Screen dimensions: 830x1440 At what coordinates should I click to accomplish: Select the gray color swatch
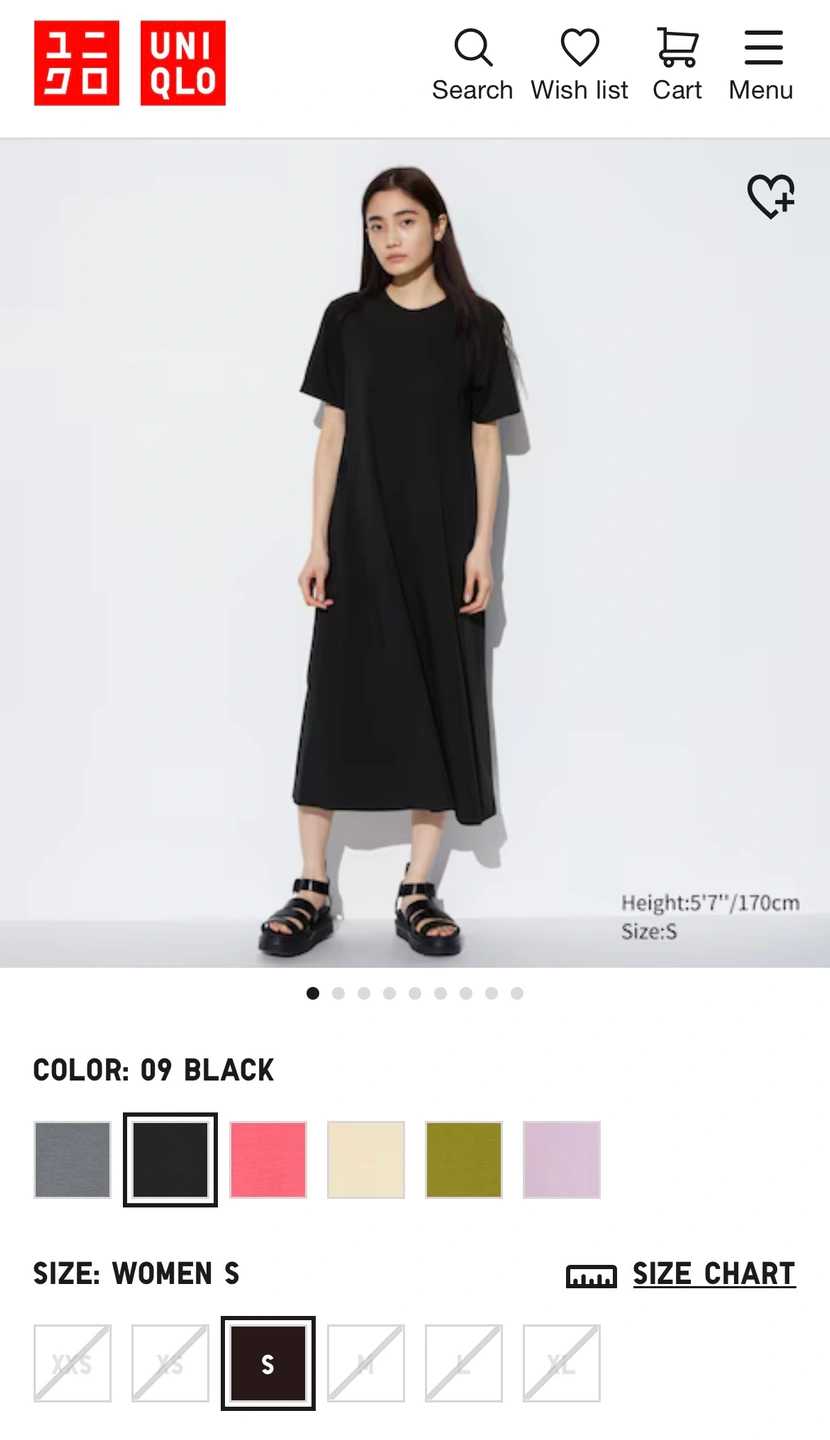pos(72,1160)
